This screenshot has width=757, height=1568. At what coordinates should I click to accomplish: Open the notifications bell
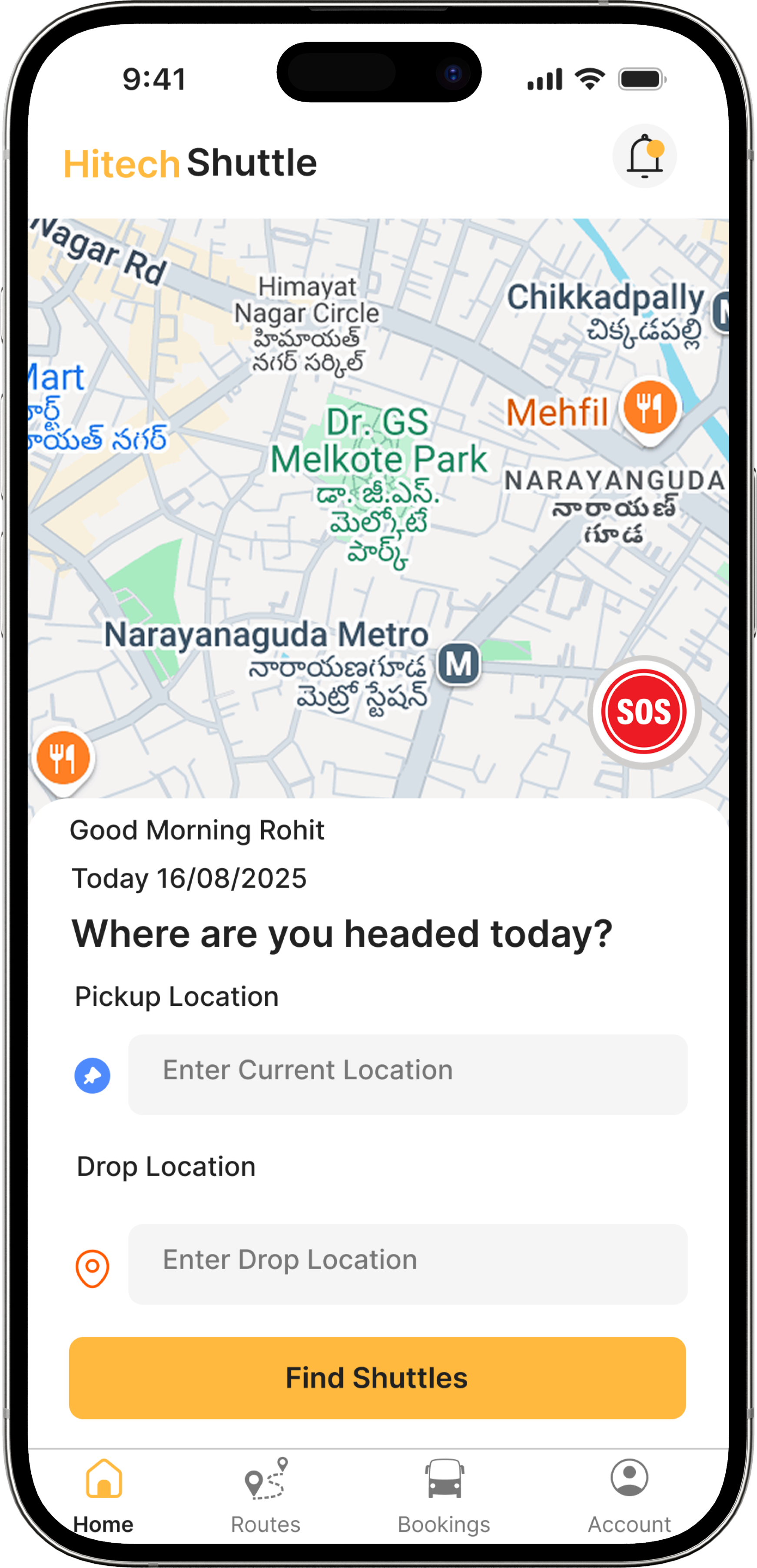(x=644, y=156)
